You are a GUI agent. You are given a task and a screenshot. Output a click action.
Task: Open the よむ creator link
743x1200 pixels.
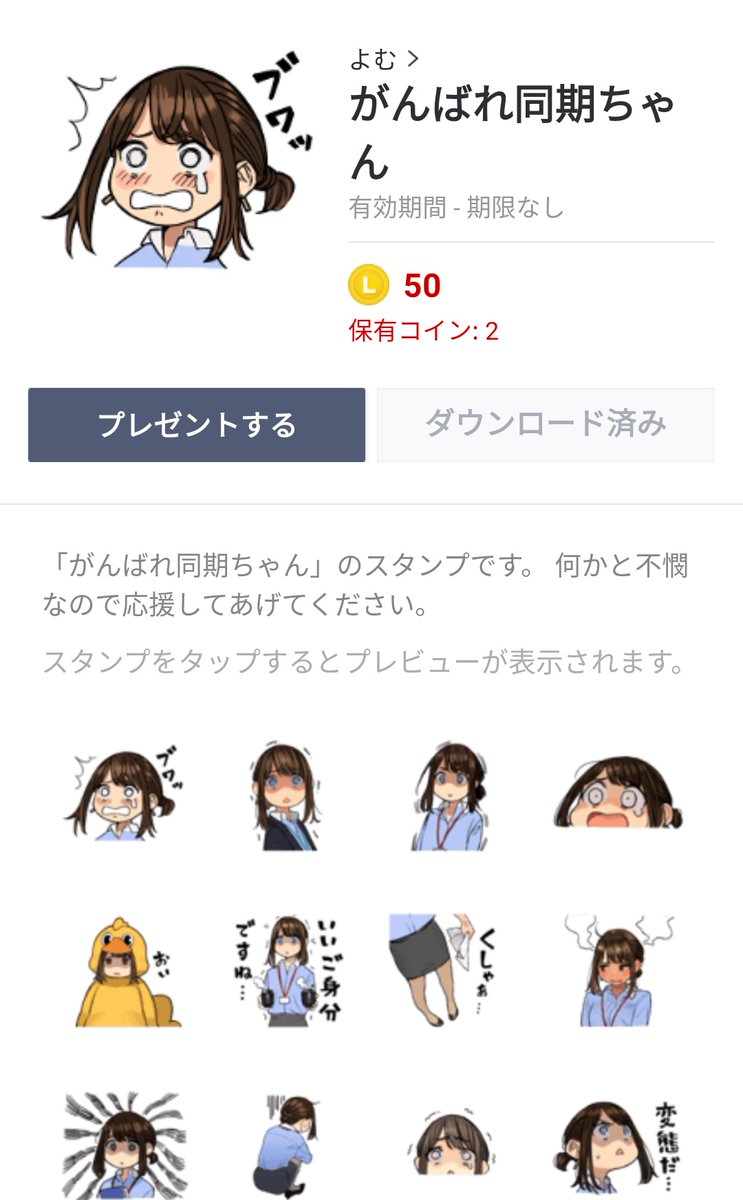click(x=384, y=60)
